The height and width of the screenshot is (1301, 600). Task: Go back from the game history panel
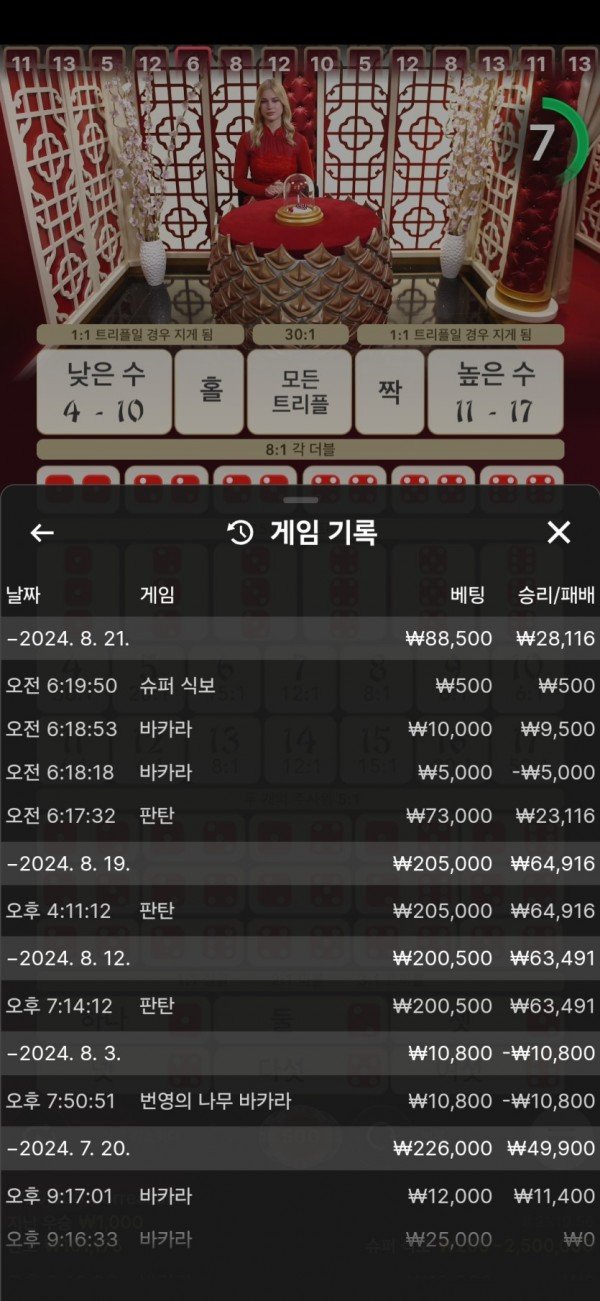42,533
